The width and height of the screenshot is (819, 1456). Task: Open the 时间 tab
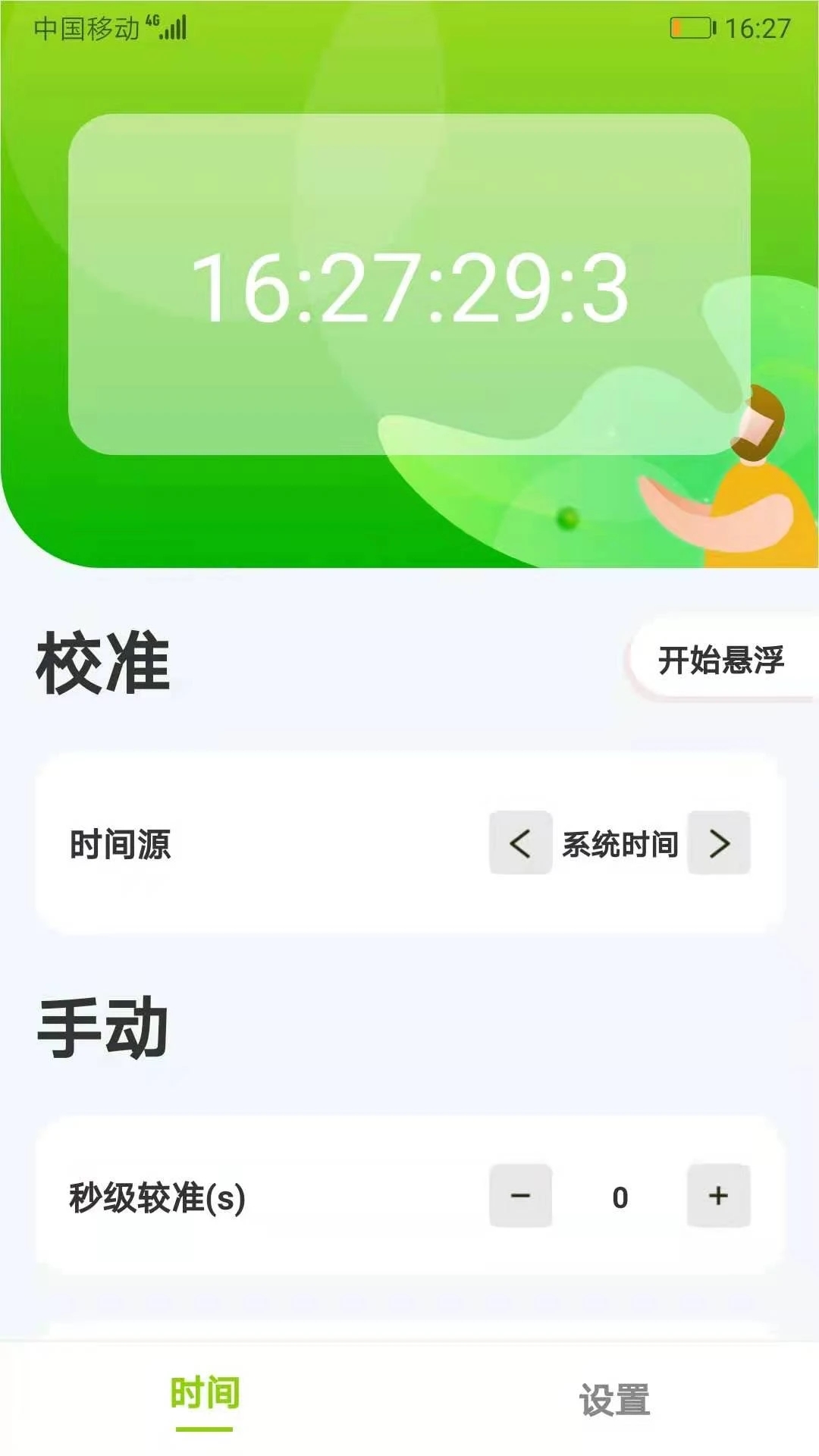click(x=205, y=1400)
